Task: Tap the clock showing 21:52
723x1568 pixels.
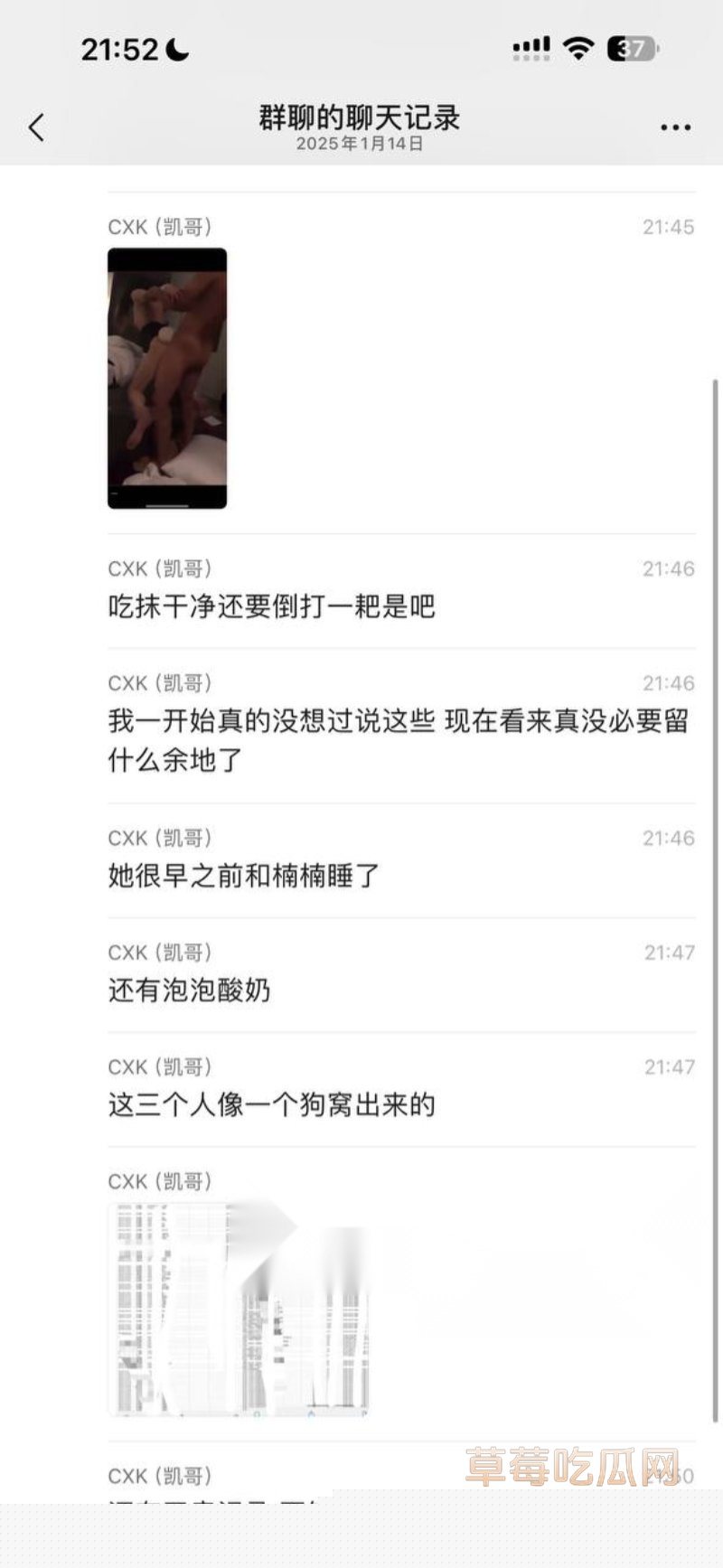Action: click(x=122, y=50)
